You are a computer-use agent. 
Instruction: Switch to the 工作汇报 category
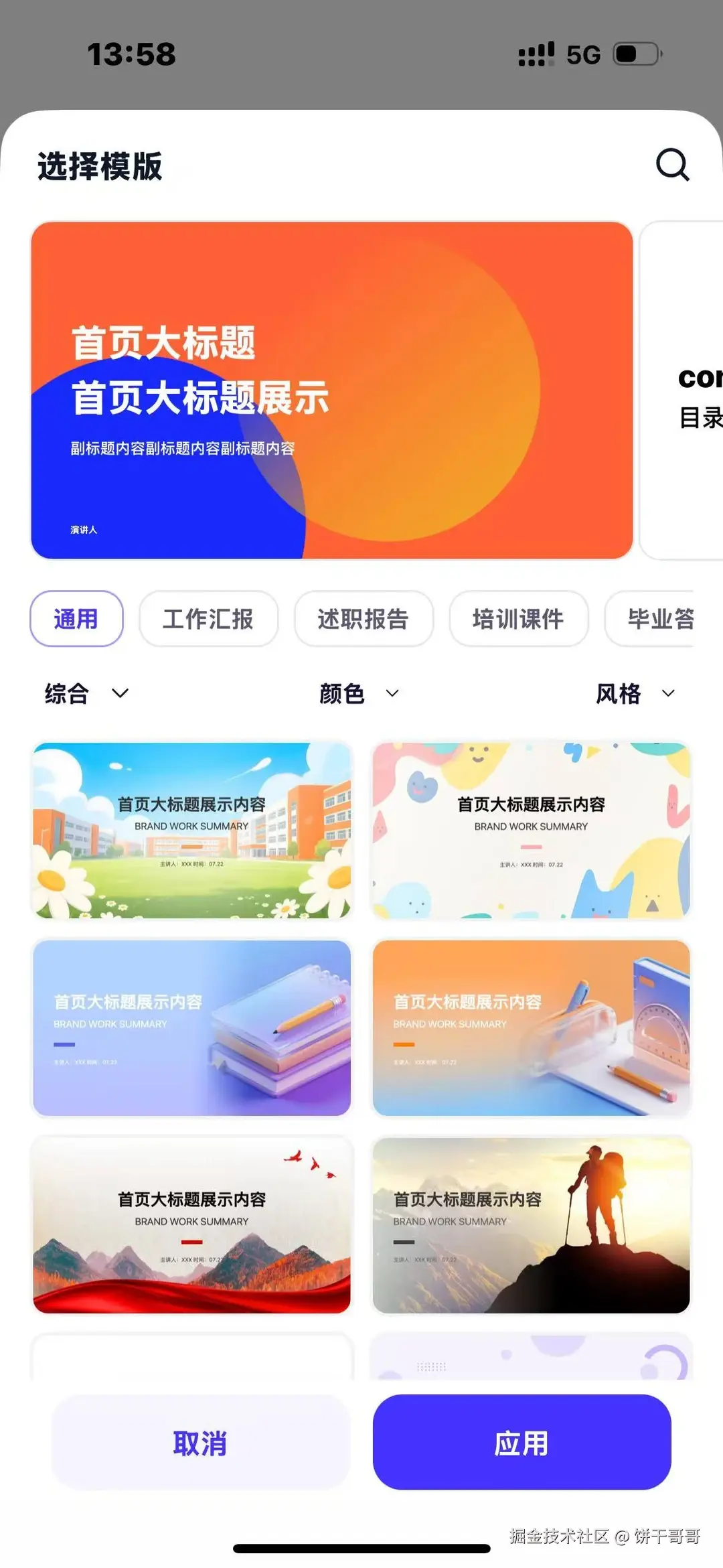209,619
